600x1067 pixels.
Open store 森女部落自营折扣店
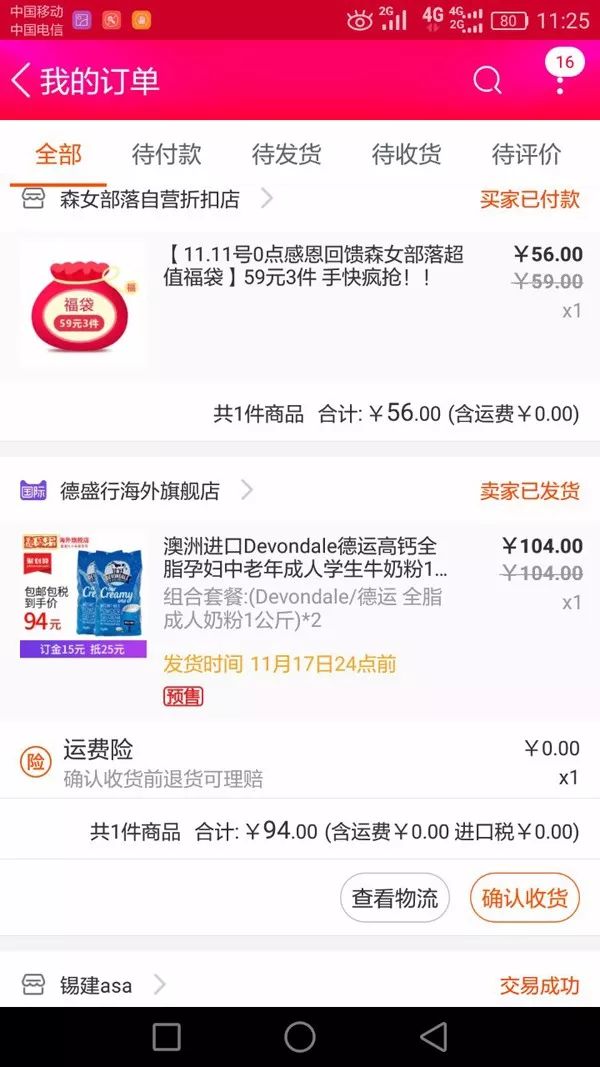click(x=148, y=199)
